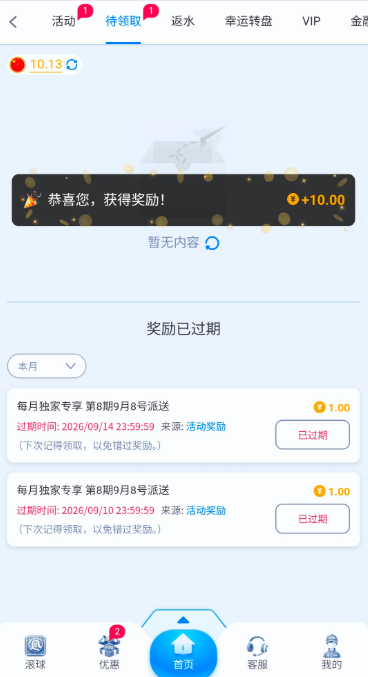This screenshot has height=677, width=368.
Task: Open the 返水 tab
Action: click(x=183, y=21)
